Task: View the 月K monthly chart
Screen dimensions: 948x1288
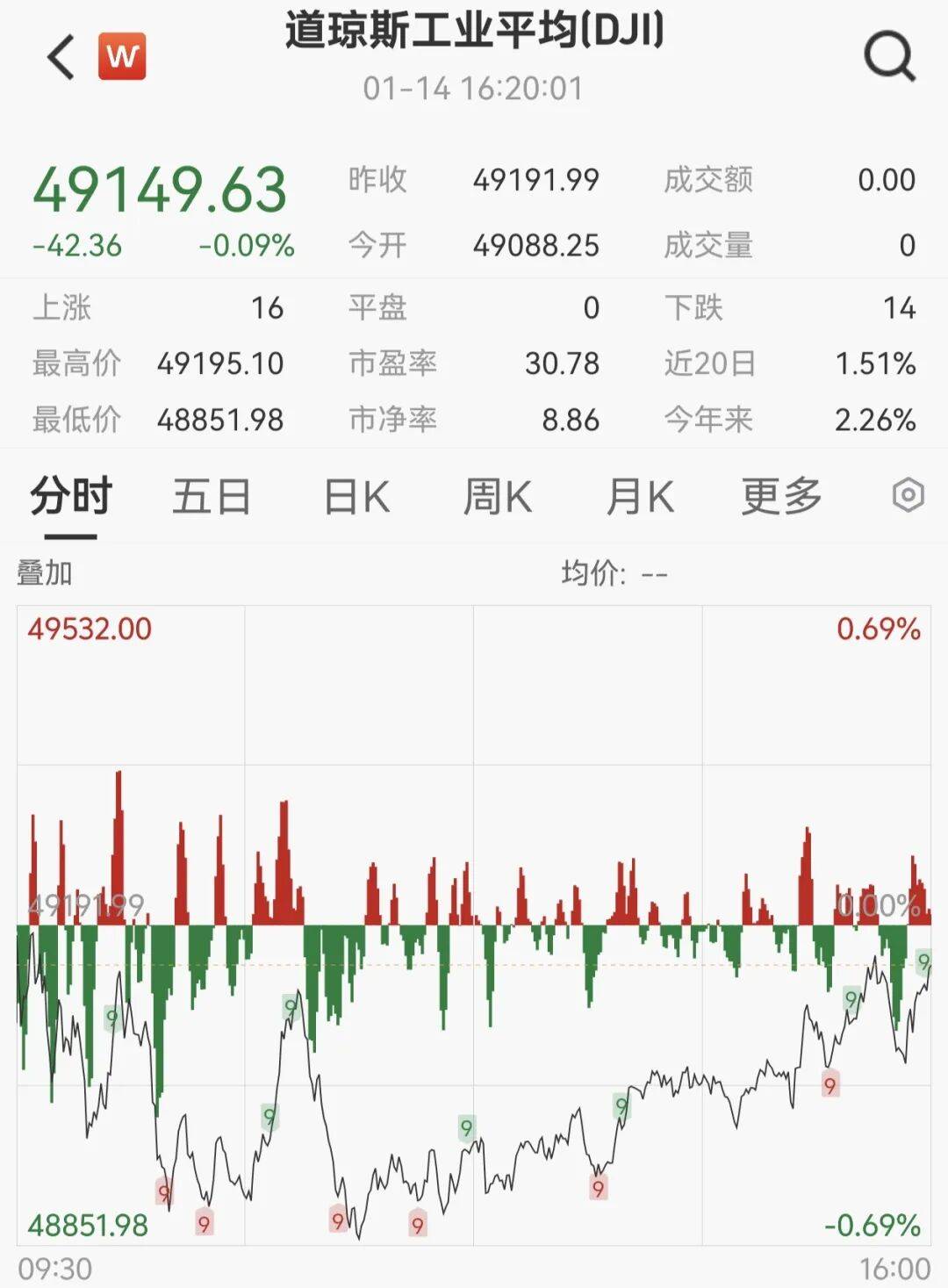Action: pos(640,497)
